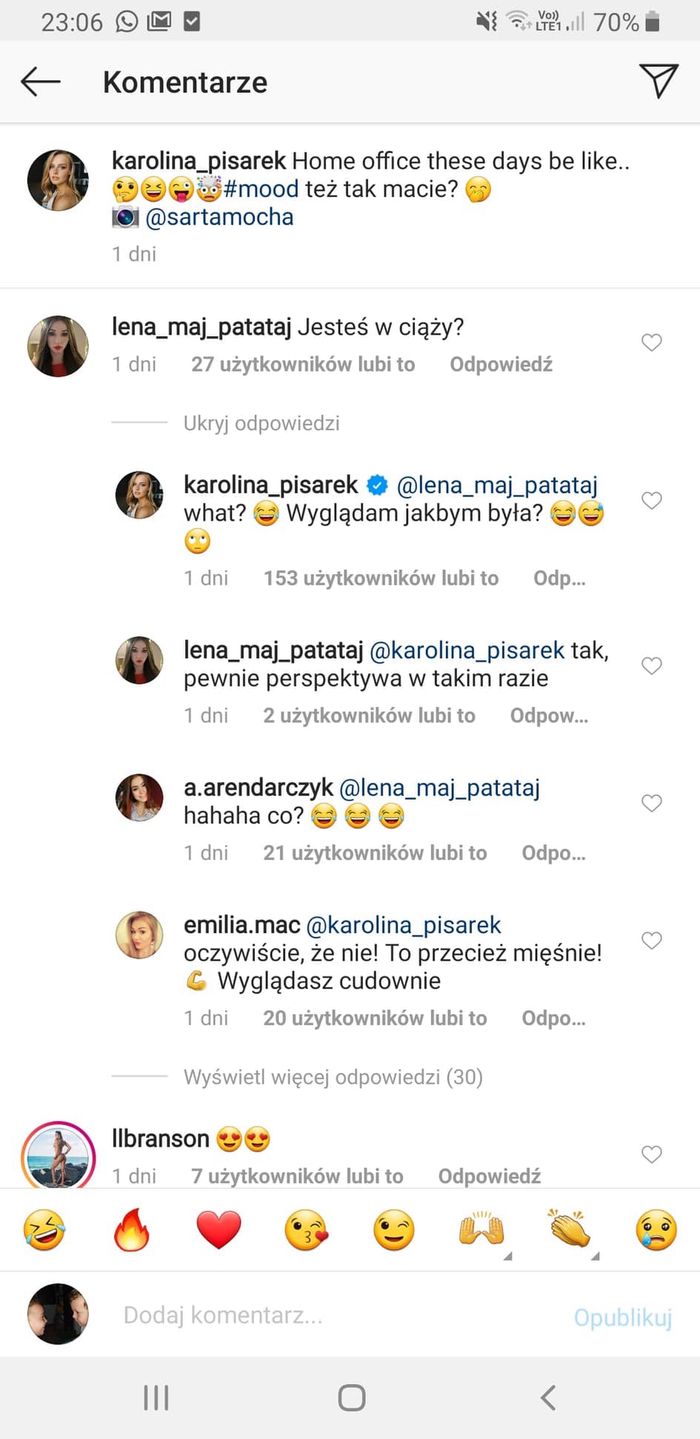The image size is (700, 1439).
Task: View who liked karolina_pisarek's reply (153)
Action: point(380,578)
